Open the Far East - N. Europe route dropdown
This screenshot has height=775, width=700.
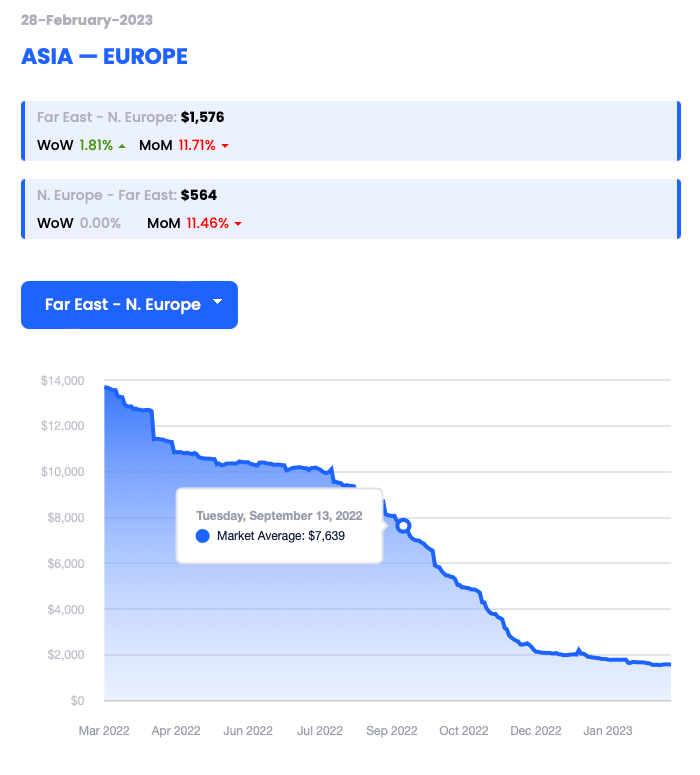pos(129,305)
